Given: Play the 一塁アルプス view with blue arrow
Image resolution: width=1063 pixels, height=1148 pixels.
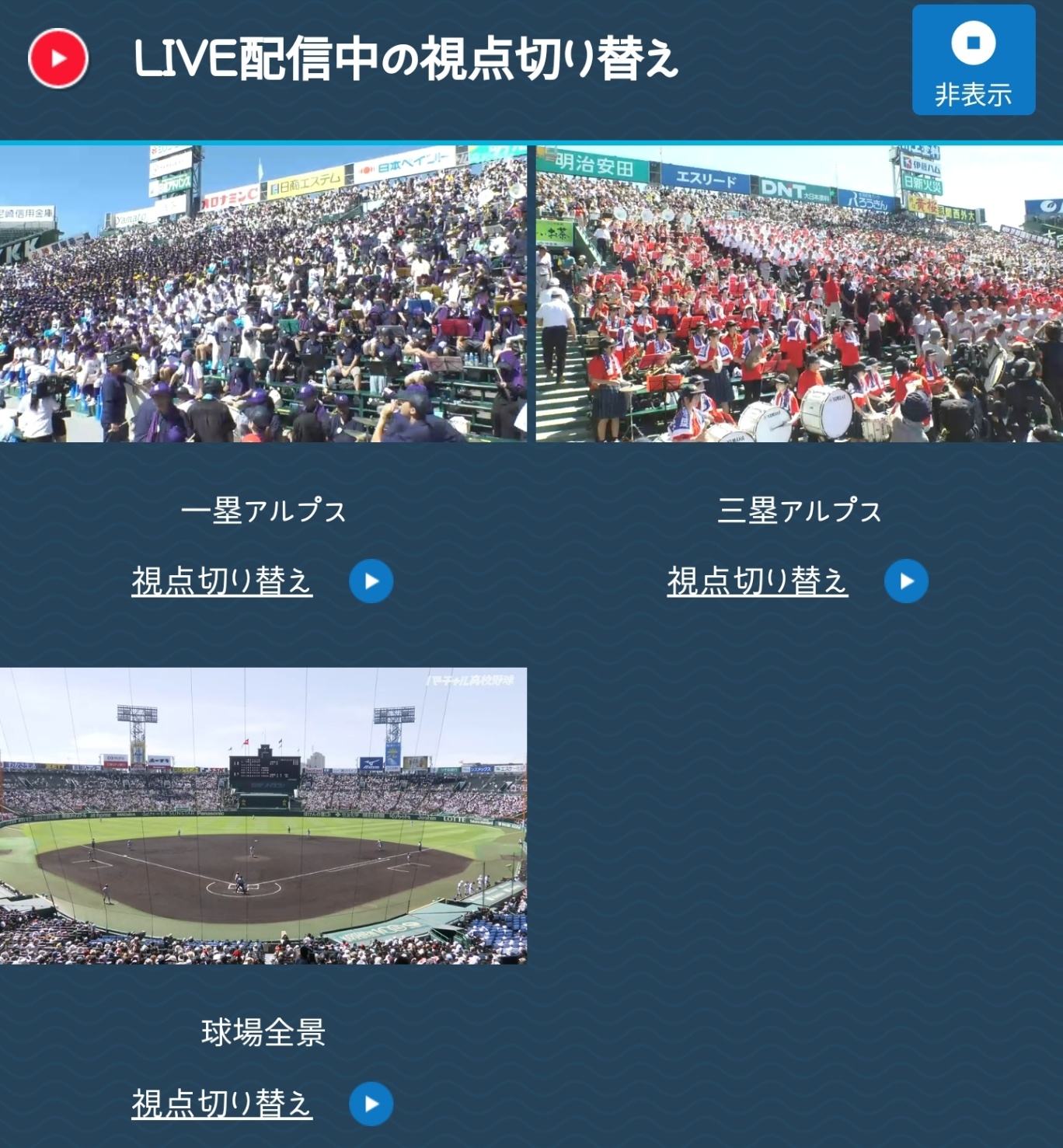Looking at the screenshot, I should coord(371,581).
